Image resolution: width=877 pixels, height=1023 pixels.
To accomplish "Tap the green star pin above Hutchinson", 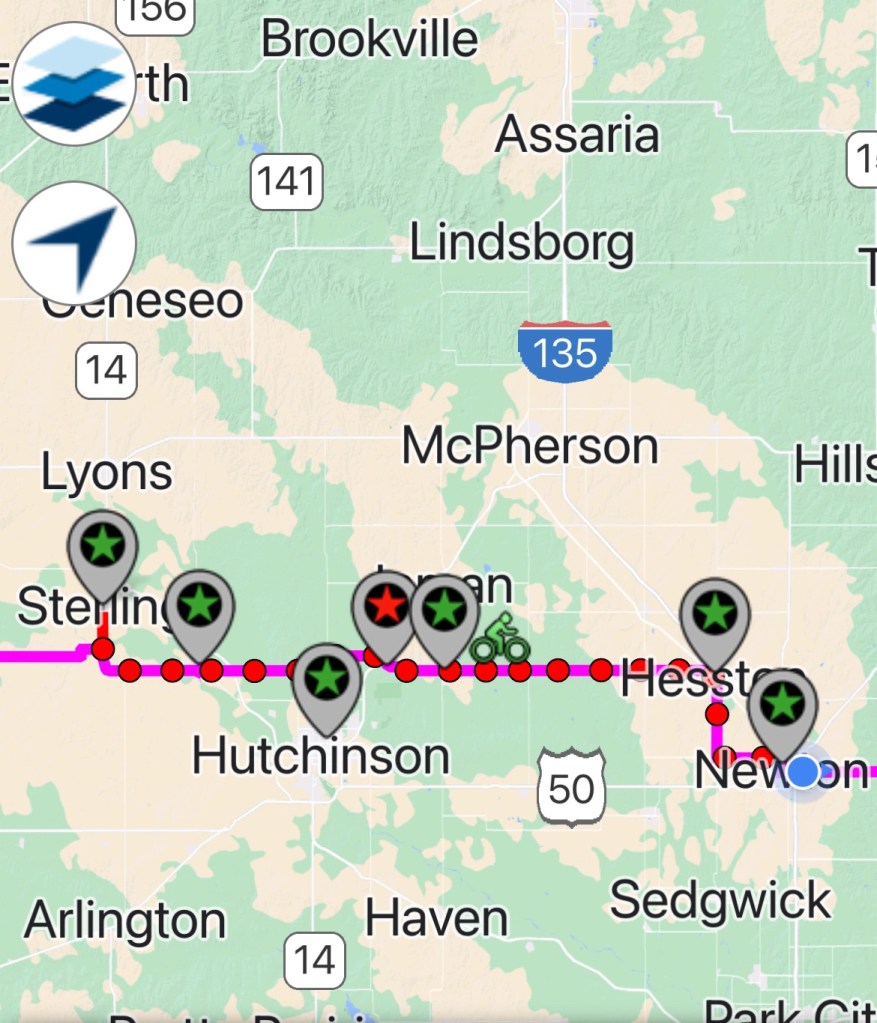I will (x=326, y=678).
